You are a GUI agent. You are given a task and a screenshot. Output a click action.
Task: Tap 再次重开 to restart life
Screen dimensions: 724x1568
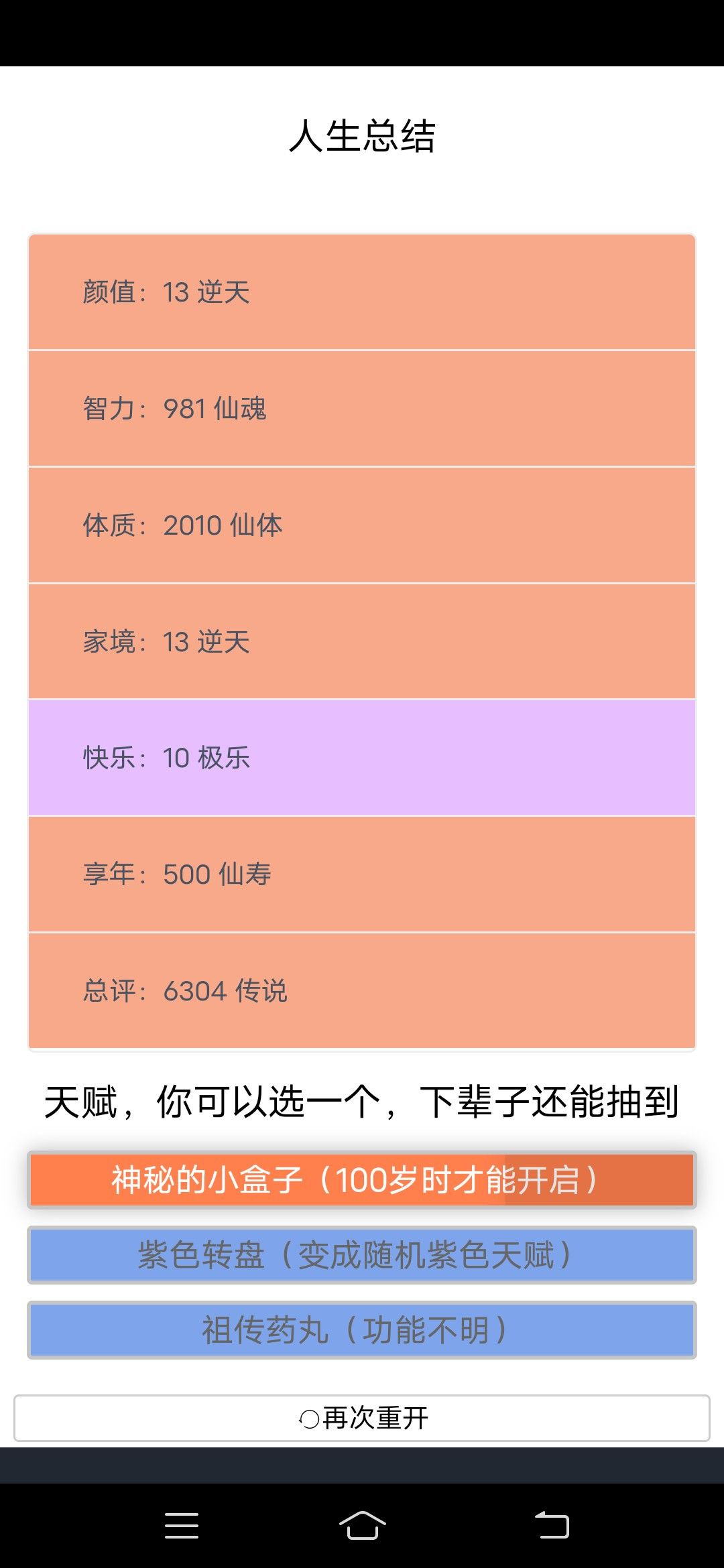[x=362, y=1418]
